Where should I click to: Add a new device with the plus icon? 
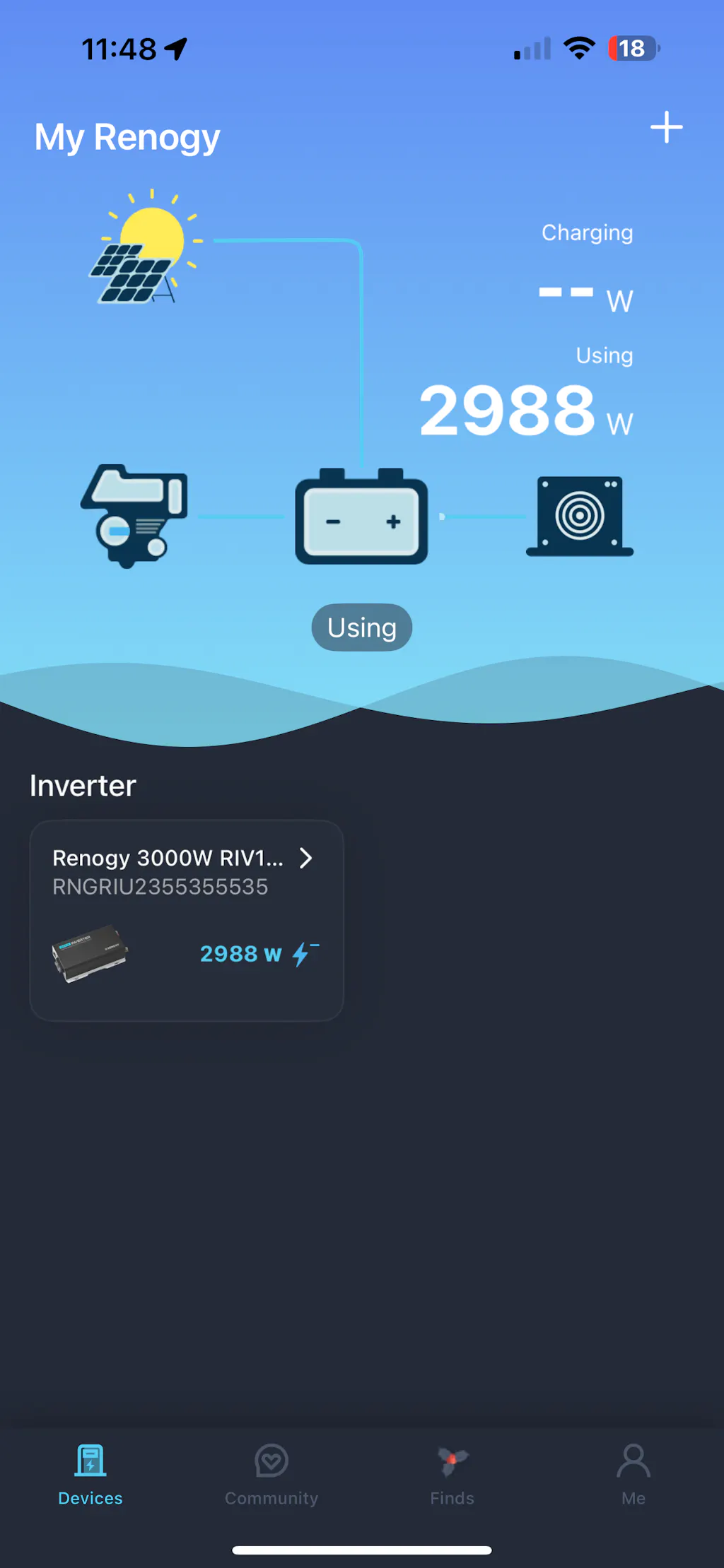click(x=666, y=127)
